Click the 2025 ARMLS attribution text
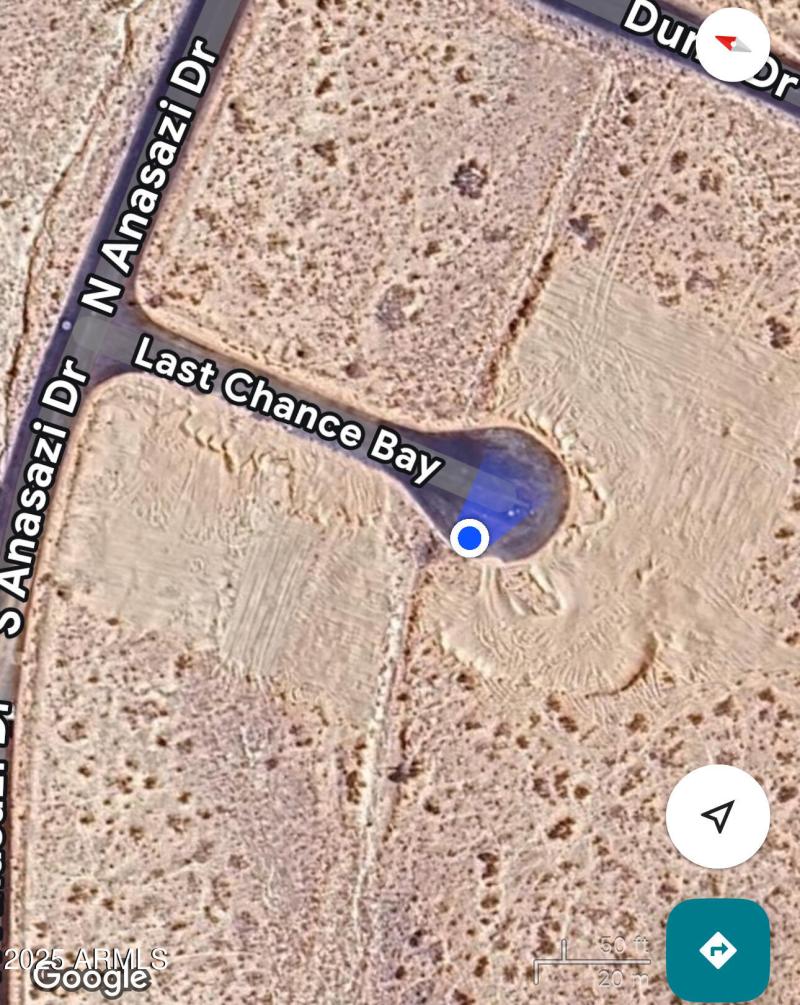The width and height of the screenshot is (800, 1005). 86,958
